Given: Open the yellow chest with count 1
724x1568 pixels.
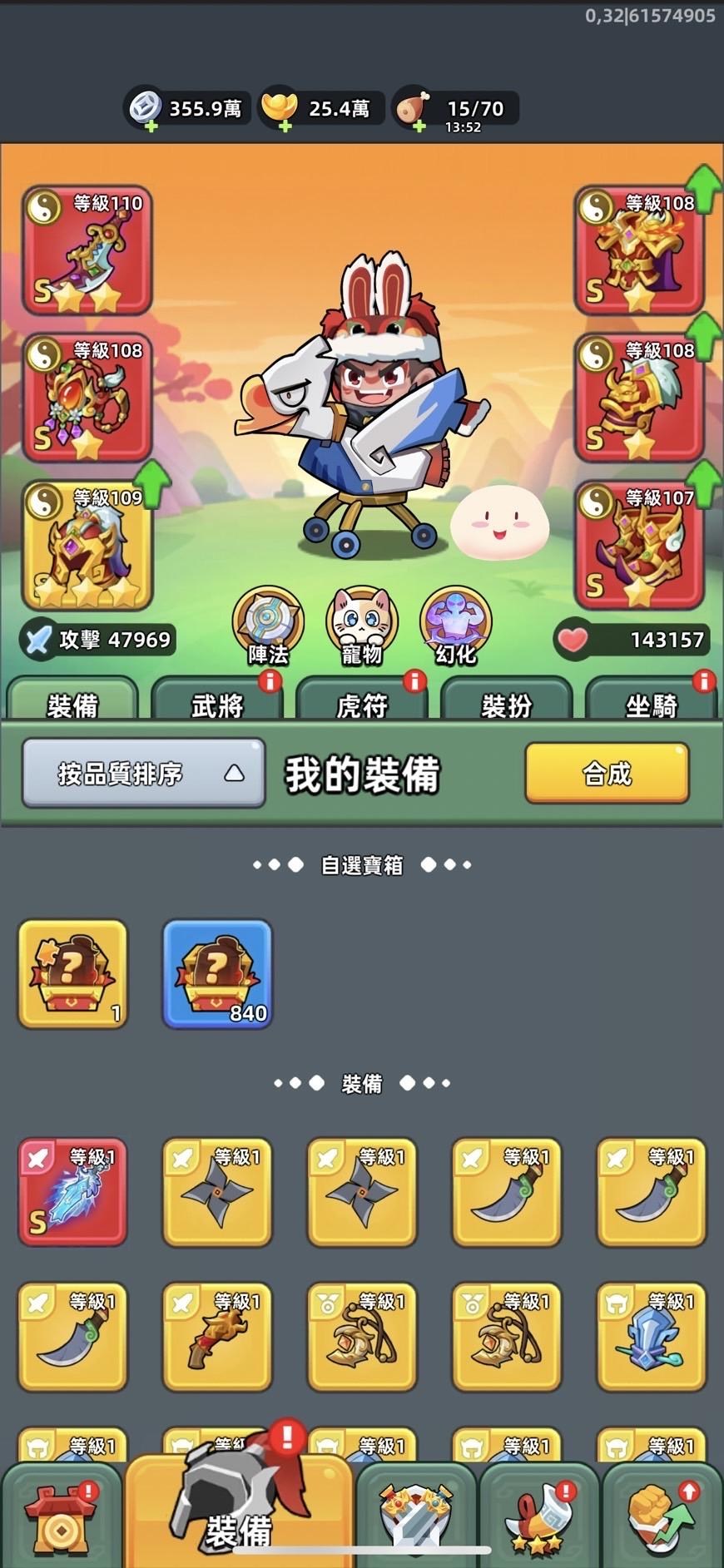Looking at the screenshot, I should click(72, 974).
